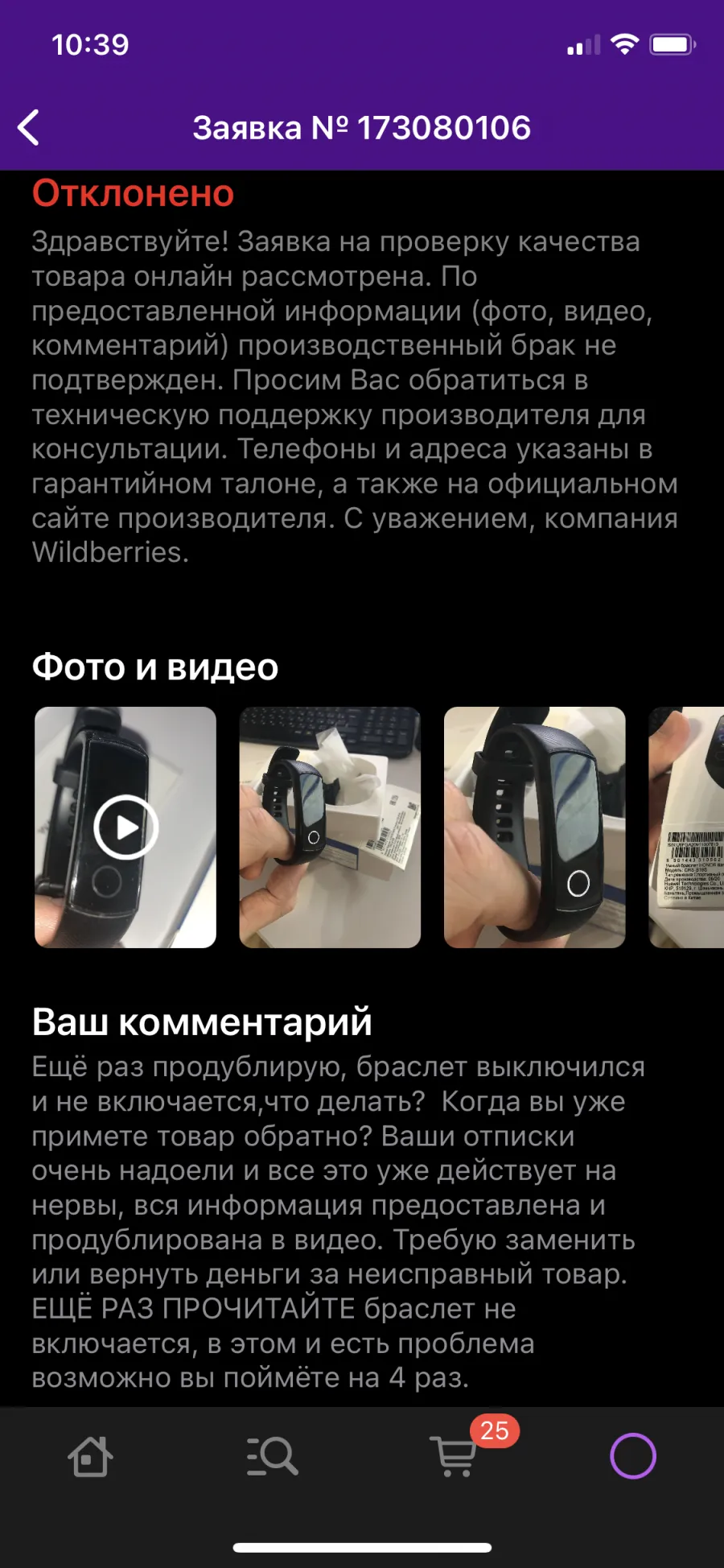724x1568 pixels.
Task: Open the photo of bracelet near keyboard
Action: click(330, 827)
